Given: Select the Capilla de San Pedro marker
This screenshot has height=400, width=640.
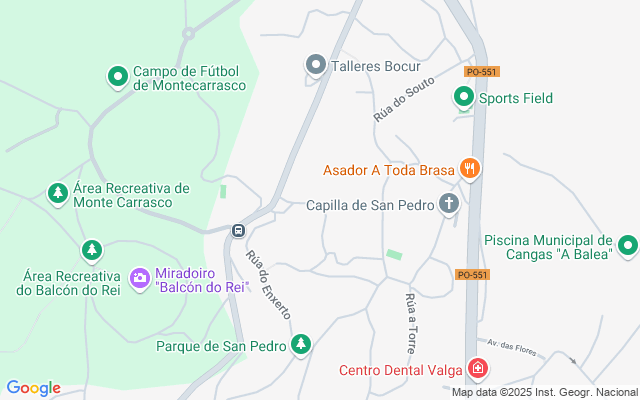Looking at the screenshot, I should coord(449,206).
